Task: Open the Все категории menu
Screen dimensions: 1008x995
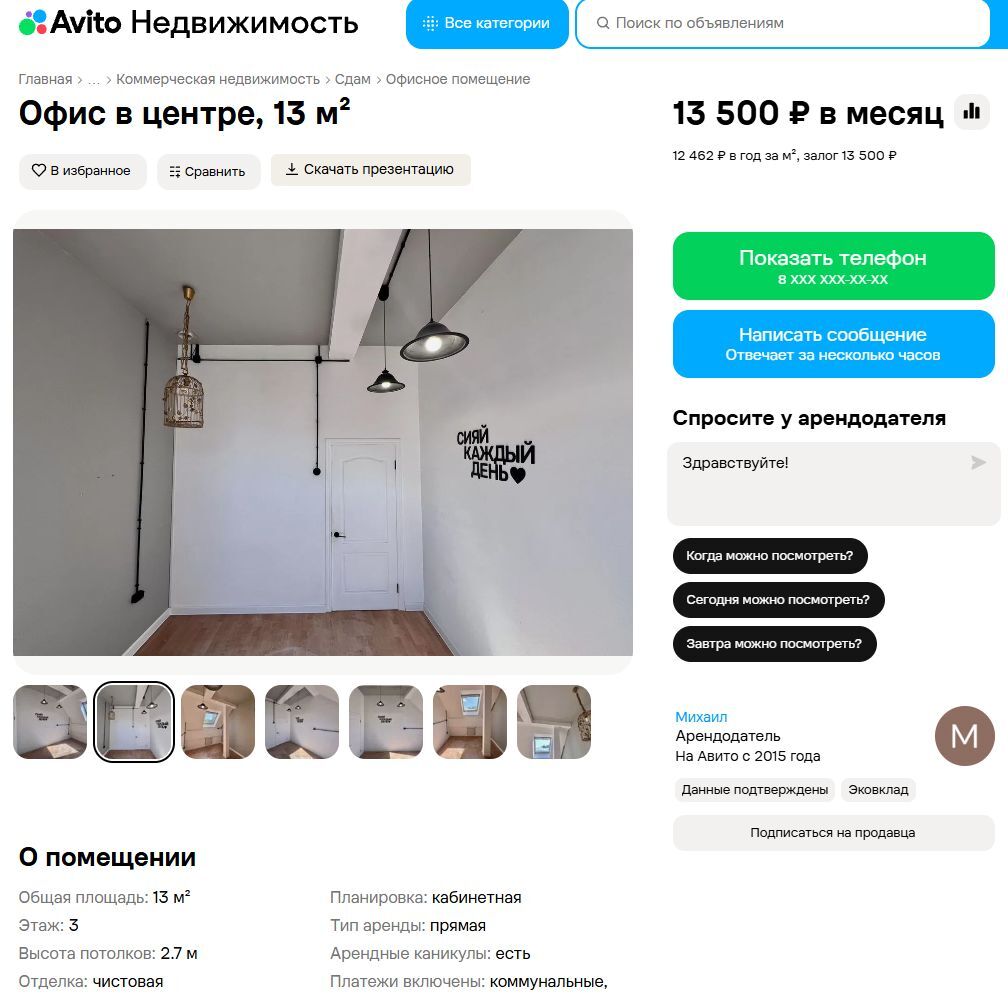Action: point(487,24)
